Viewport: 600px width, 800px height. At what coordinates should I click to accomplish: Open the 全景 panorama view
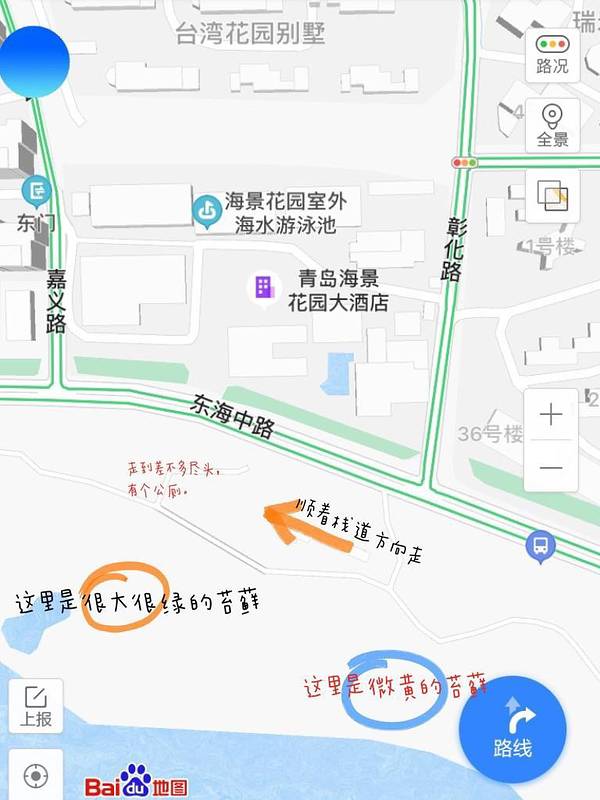[552, 124]
